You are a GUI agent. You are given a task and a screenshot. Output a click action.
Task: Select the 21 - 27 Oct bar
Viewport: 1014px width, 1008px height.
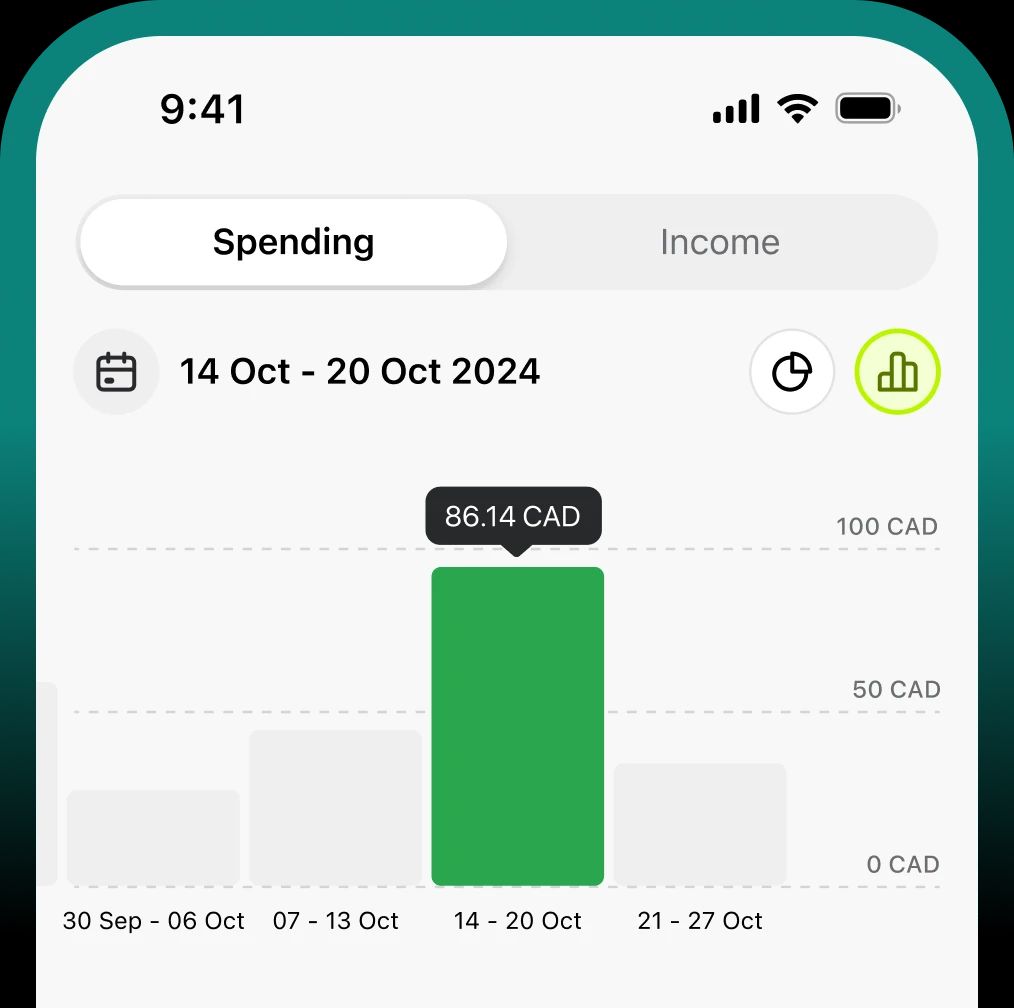(x=700, y=824)
